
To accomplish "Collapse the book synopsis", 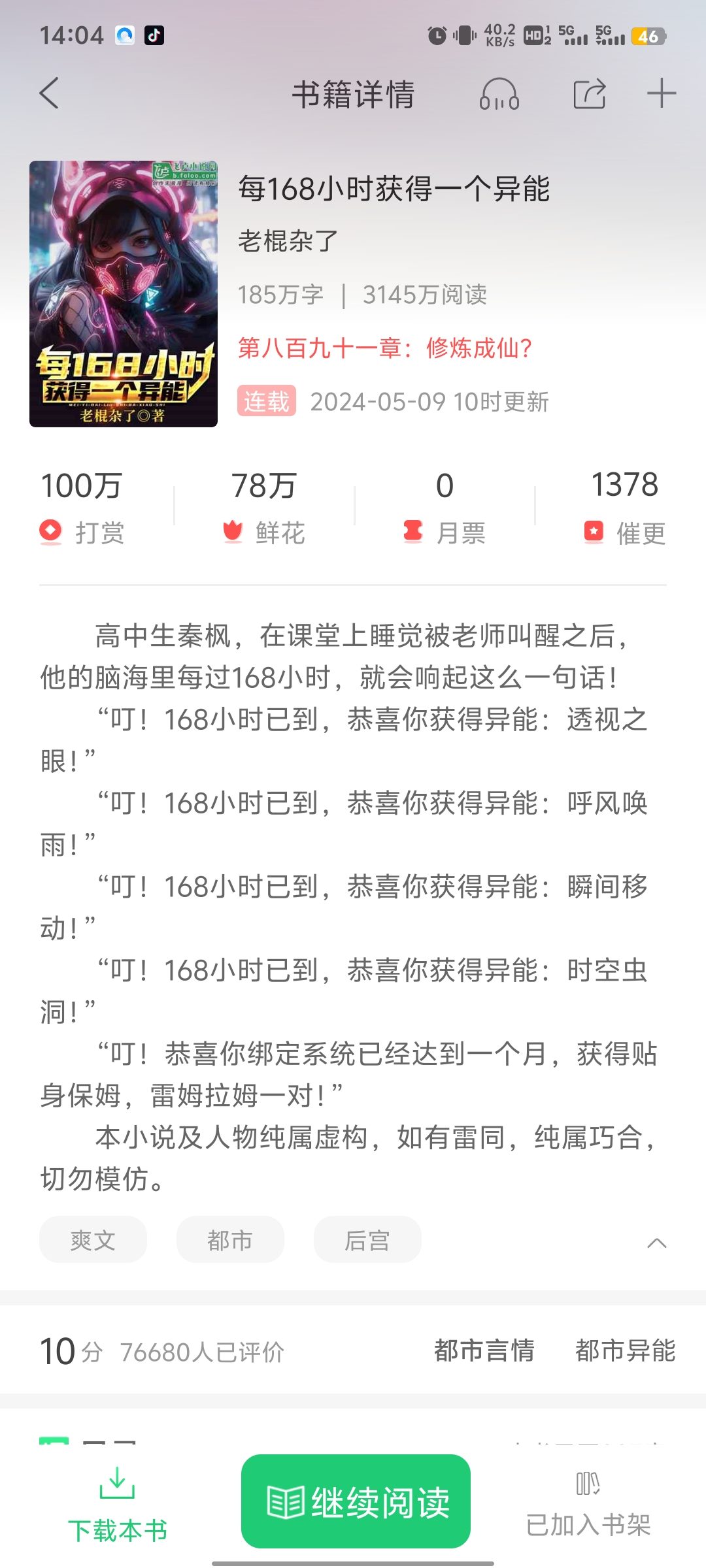I will [x=656, y=1243].
